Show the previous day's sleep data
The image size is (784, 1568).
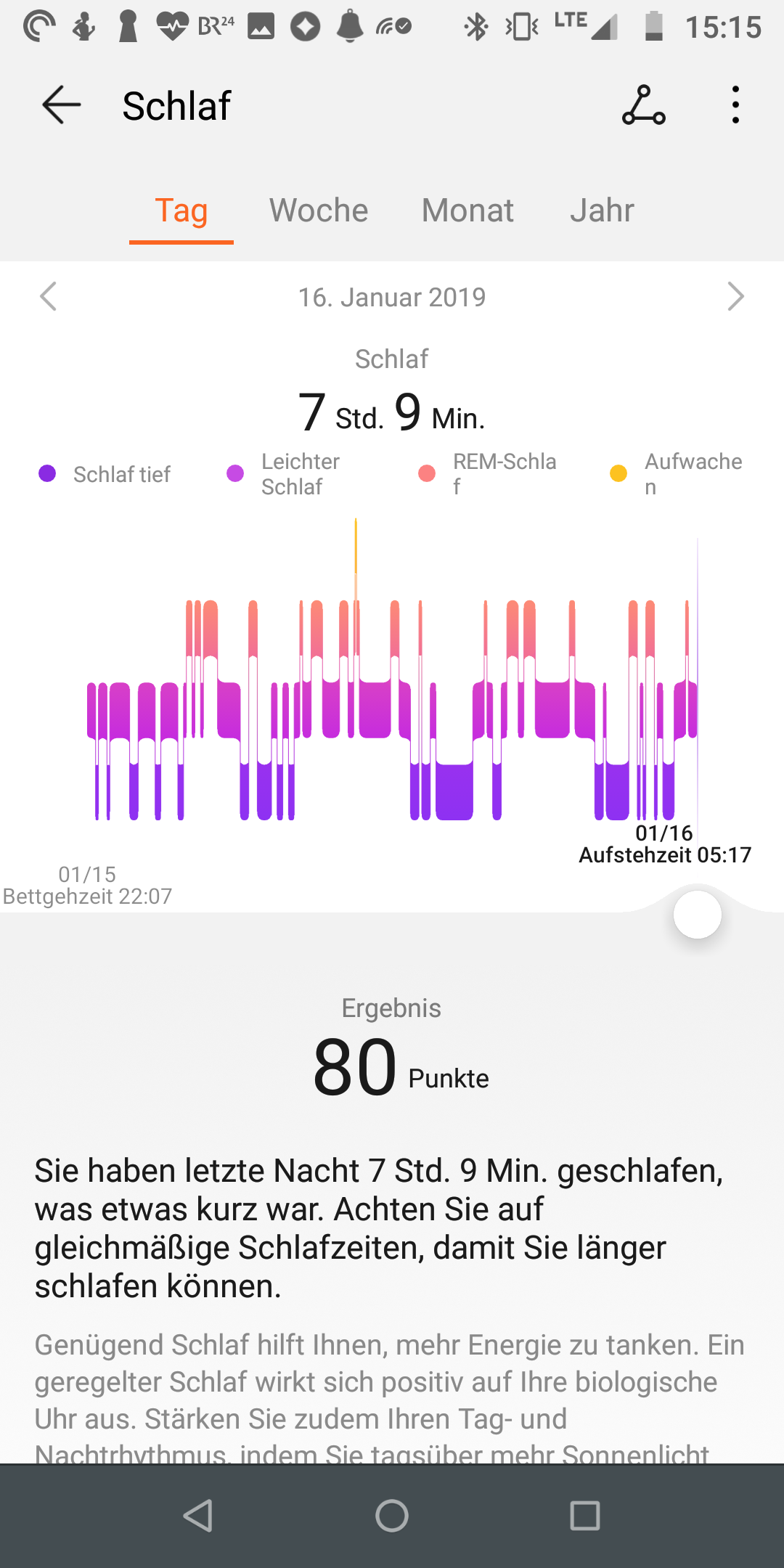click(x=49, y=297)
